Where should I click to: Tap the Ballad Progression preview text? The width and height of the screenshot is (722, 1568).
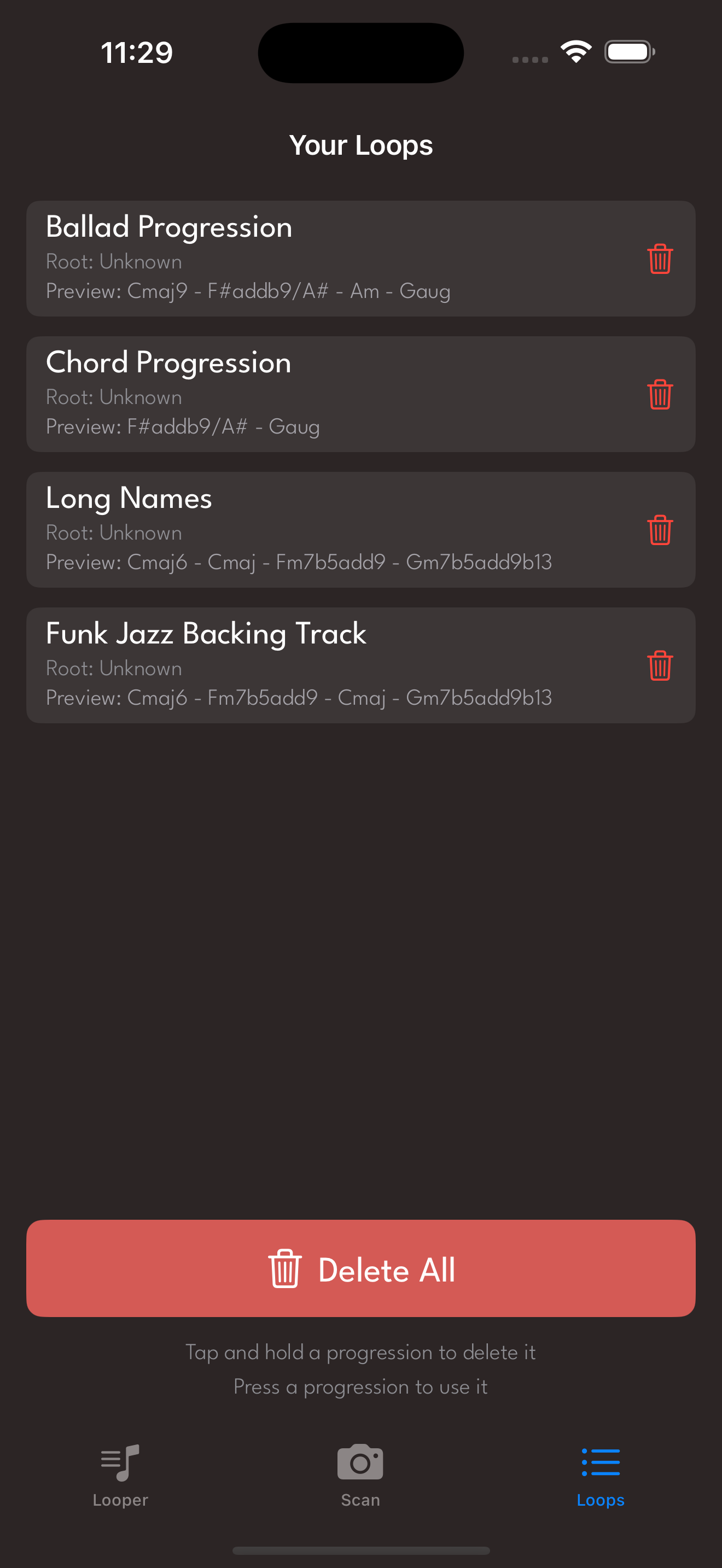point(248,291)
